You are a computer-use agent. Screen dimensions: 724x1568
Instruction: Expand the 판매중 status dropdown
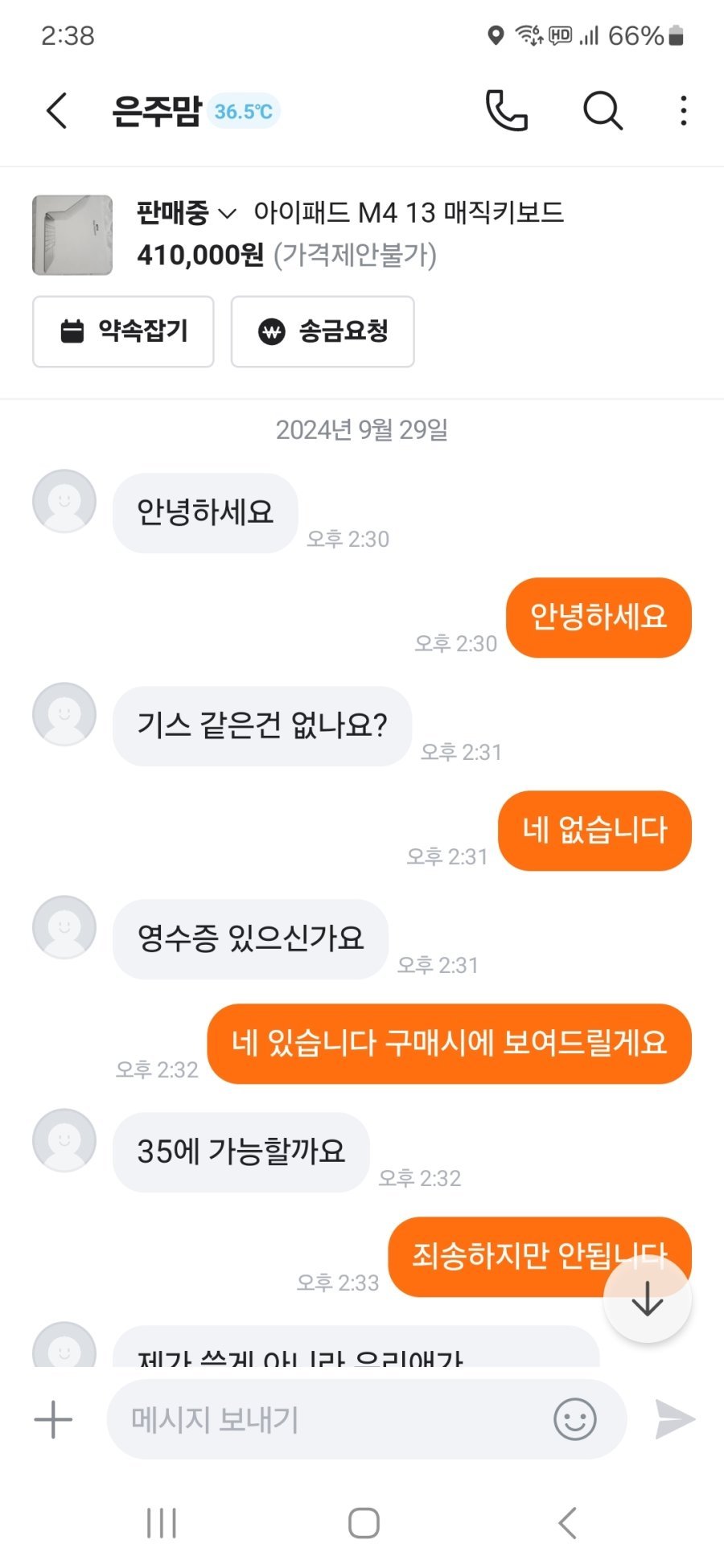pyautogui.click(x=186, y=213)
